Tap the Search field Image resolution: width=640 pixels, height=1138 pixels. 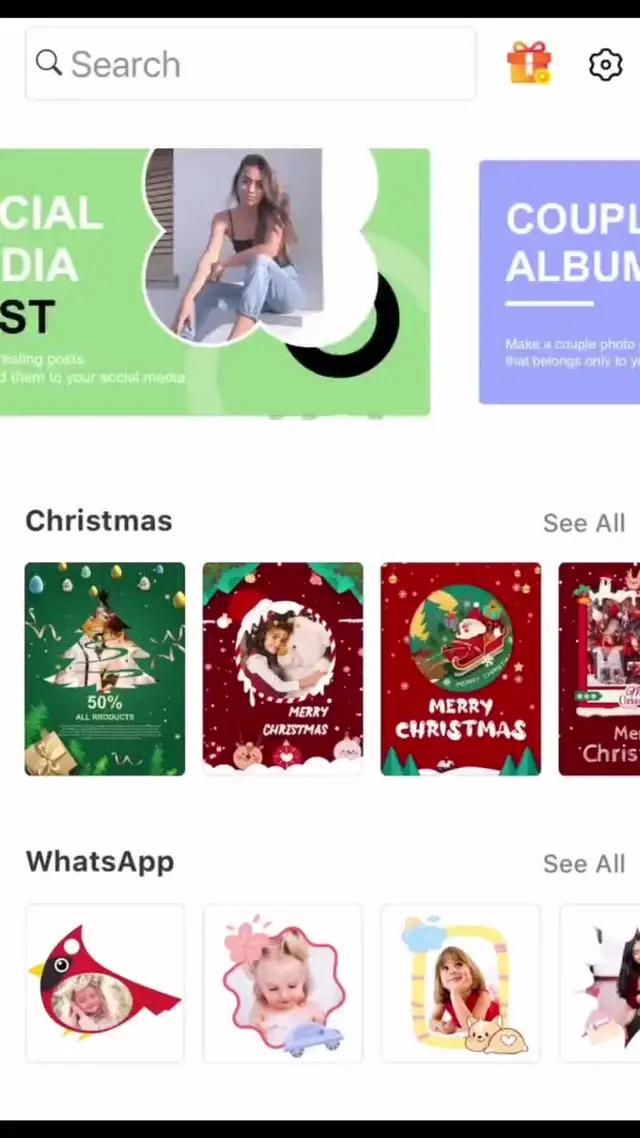(250, 64)
